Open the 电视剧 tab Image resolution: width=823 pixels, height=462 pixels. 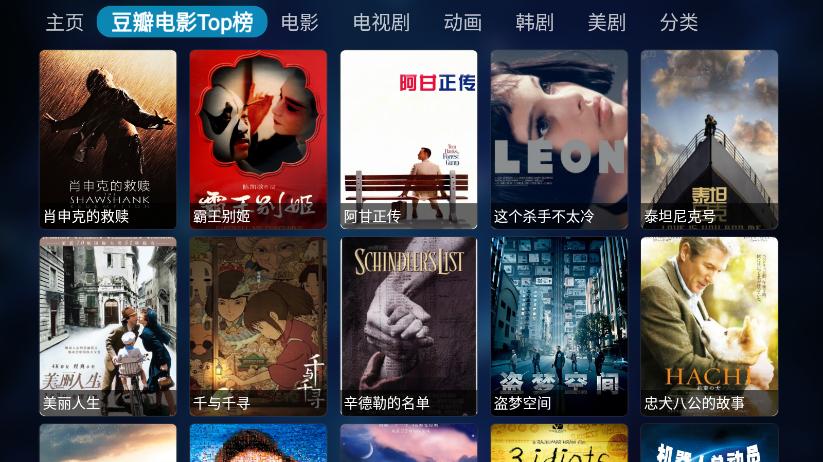click(x=381, y=22)
